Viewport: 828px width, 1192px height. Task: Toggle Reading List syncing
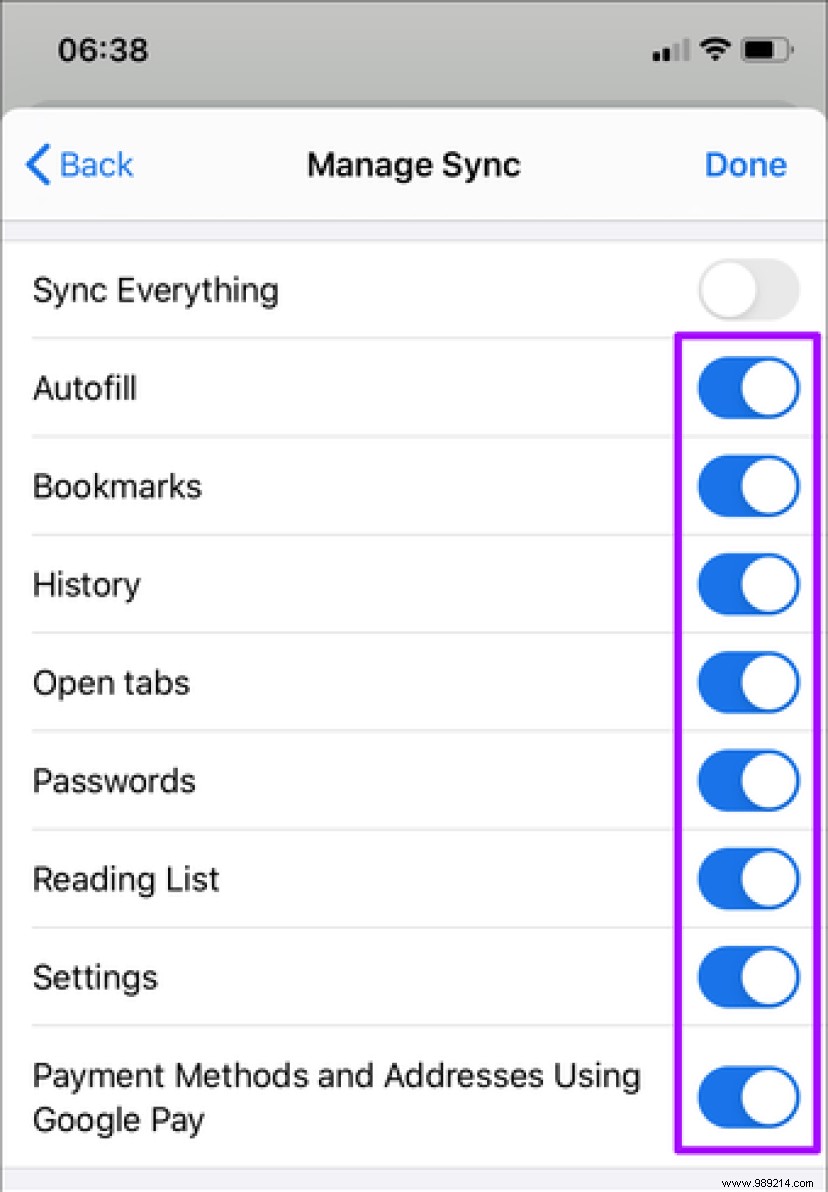pos(748,879)
